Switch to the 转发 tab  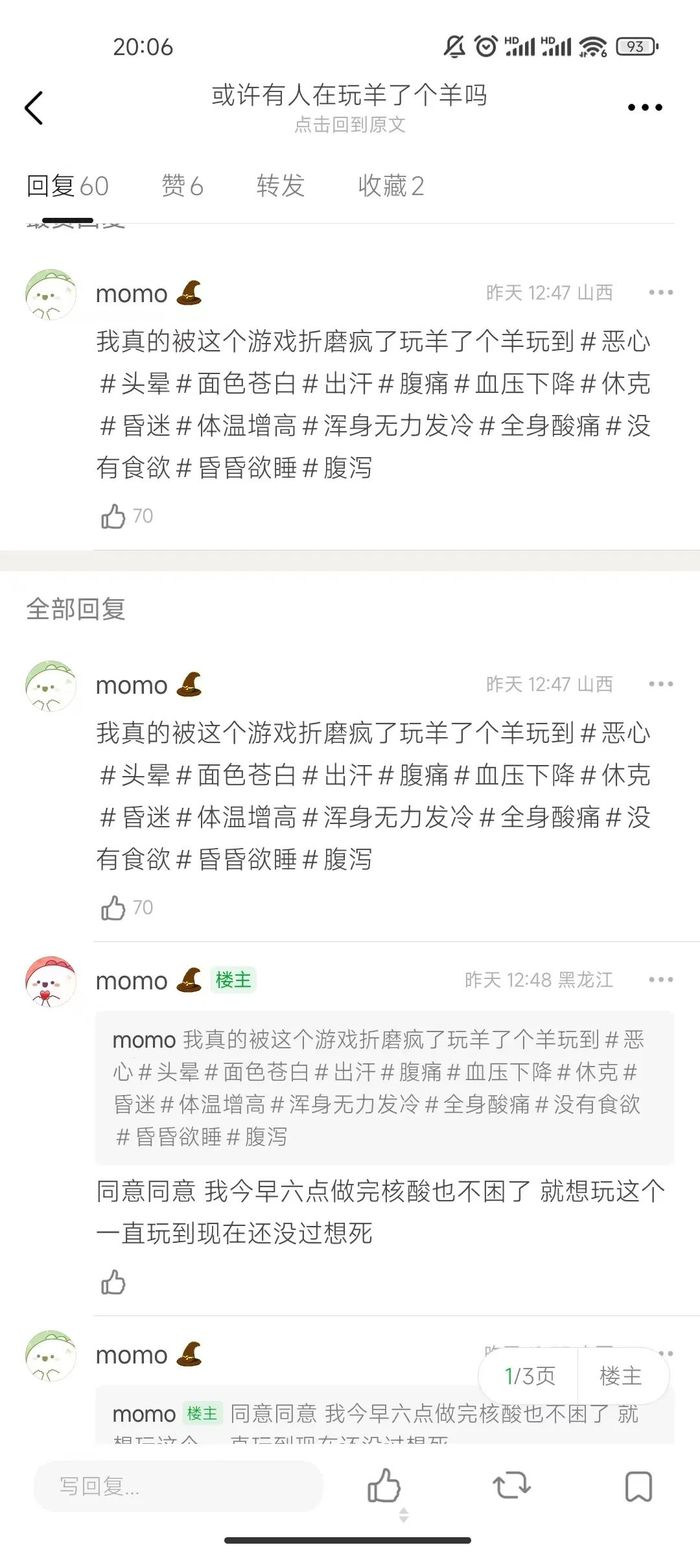(280, 185)
